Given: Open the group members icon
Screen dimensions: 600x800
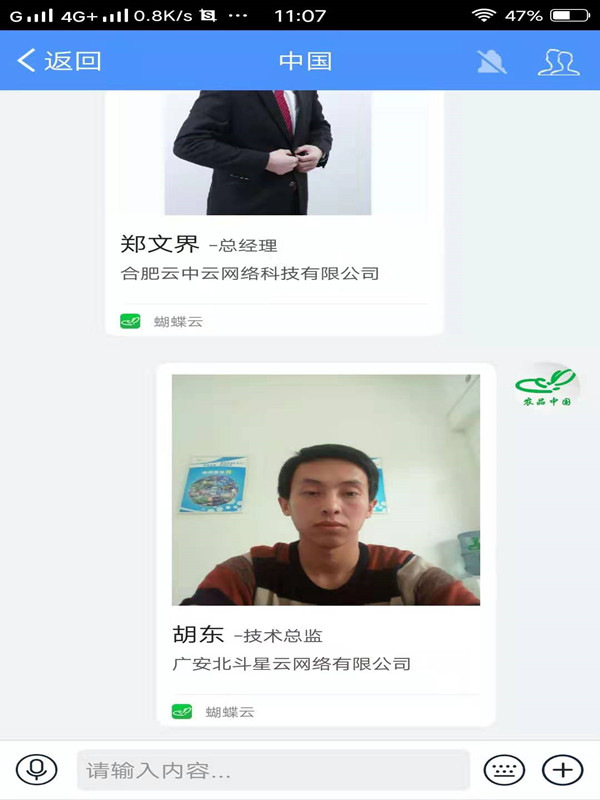Looking at the screenshot, I should tap(558, 61).
